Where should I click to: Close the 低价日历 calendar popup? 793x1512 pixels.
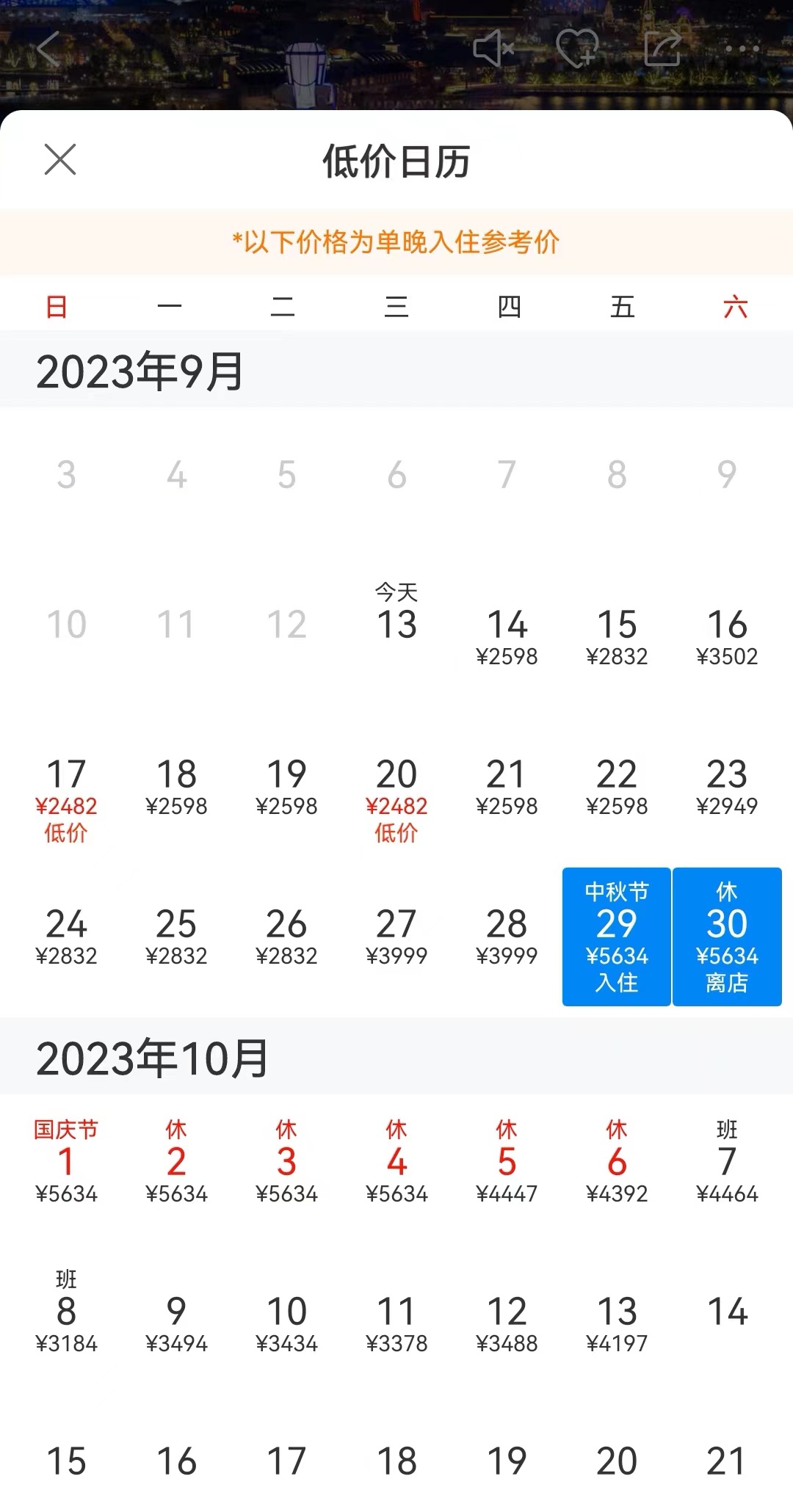pyautogui.click(x=60, y=159)
